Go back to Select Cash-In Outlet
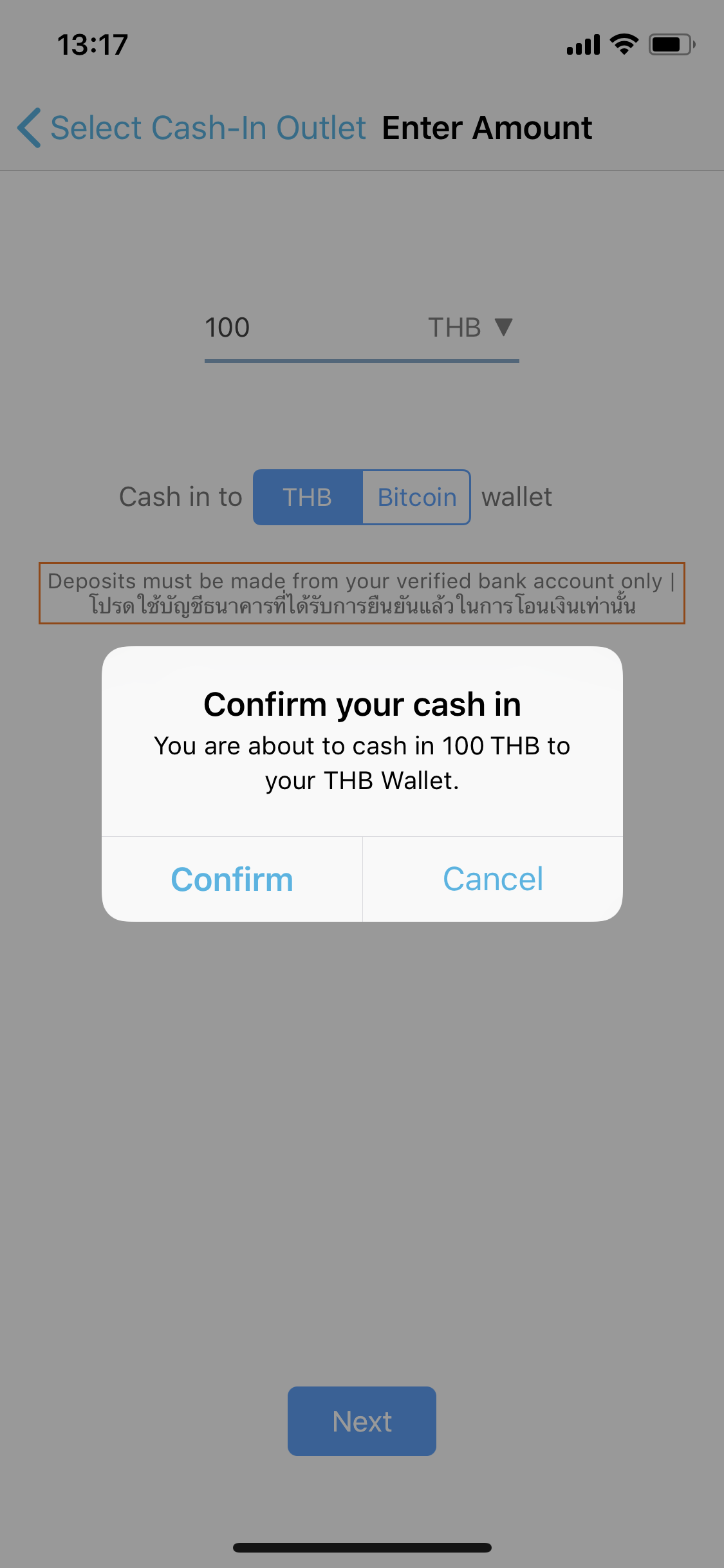Image resolution: width=724 pixels, height=1568 pixels. pos(192,127)
